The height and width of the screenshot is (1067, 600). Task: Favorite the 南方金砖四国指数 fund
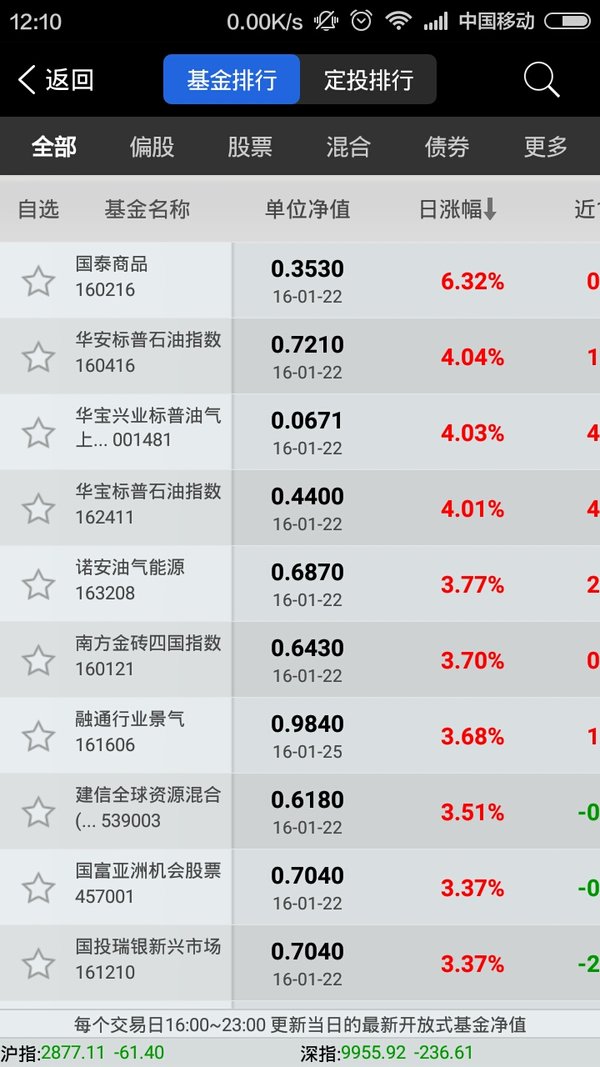[38, 660]
